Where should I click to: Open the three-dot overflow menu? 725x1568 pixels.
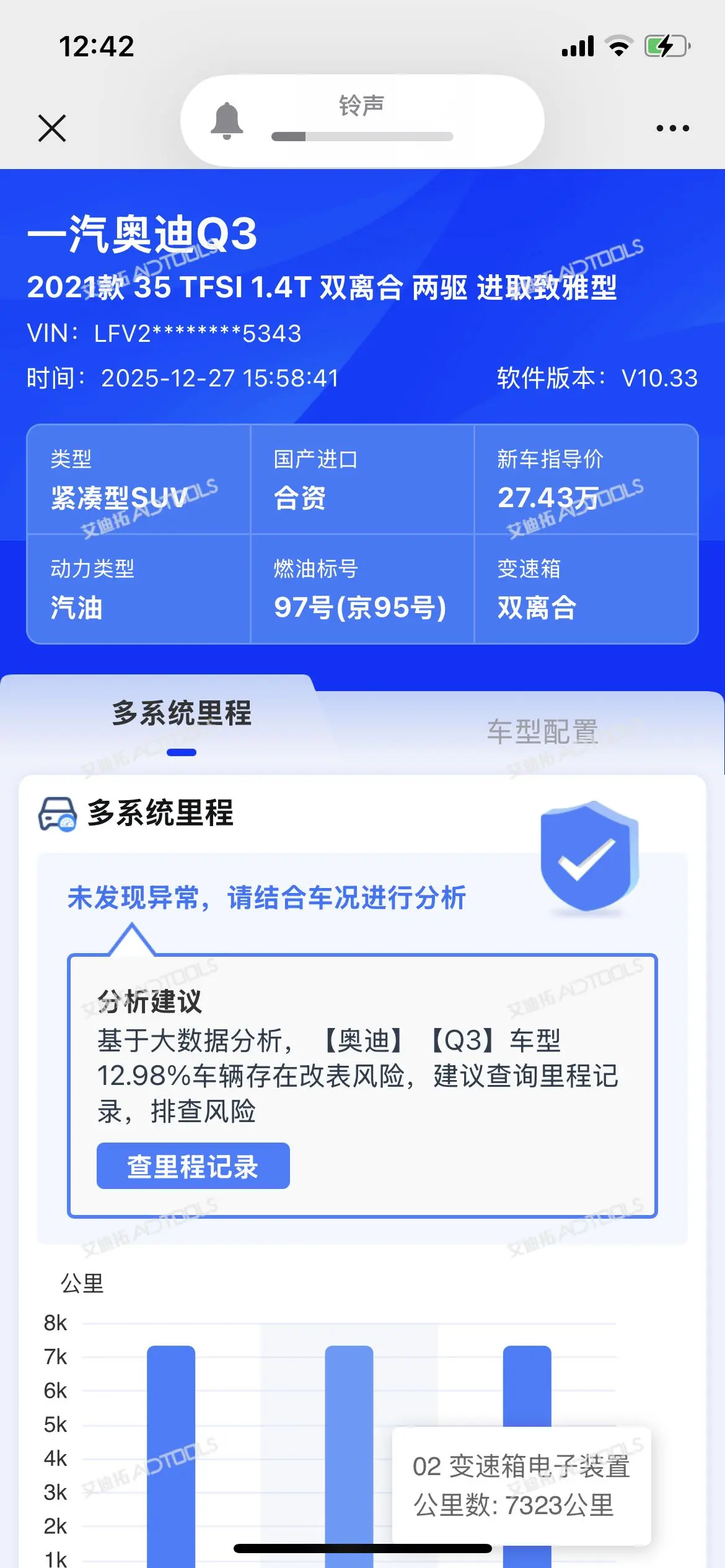tap(672, 128)
